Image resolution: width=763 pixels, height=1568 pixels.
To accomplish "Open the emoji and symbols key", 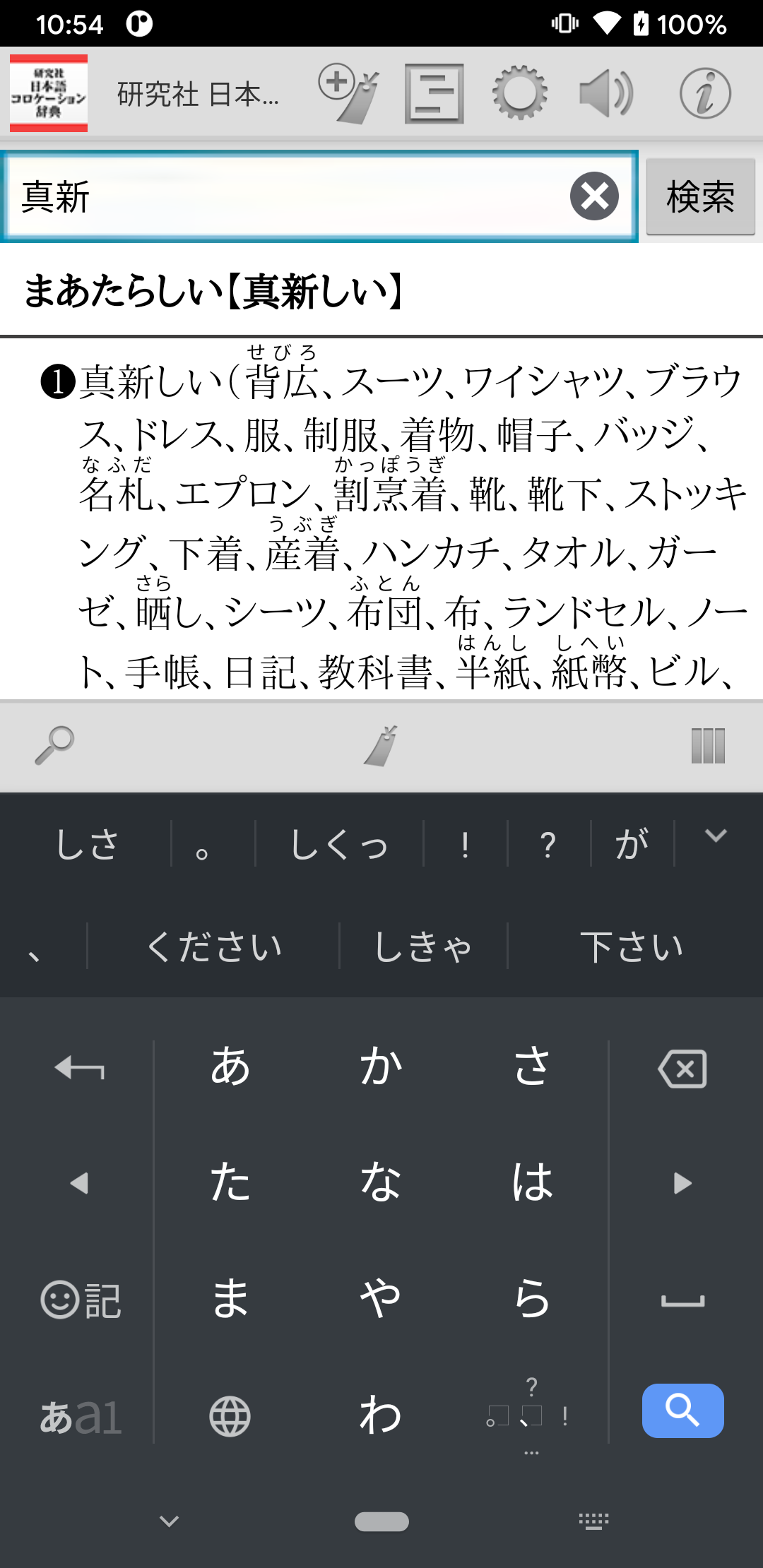I will 80,1300.
